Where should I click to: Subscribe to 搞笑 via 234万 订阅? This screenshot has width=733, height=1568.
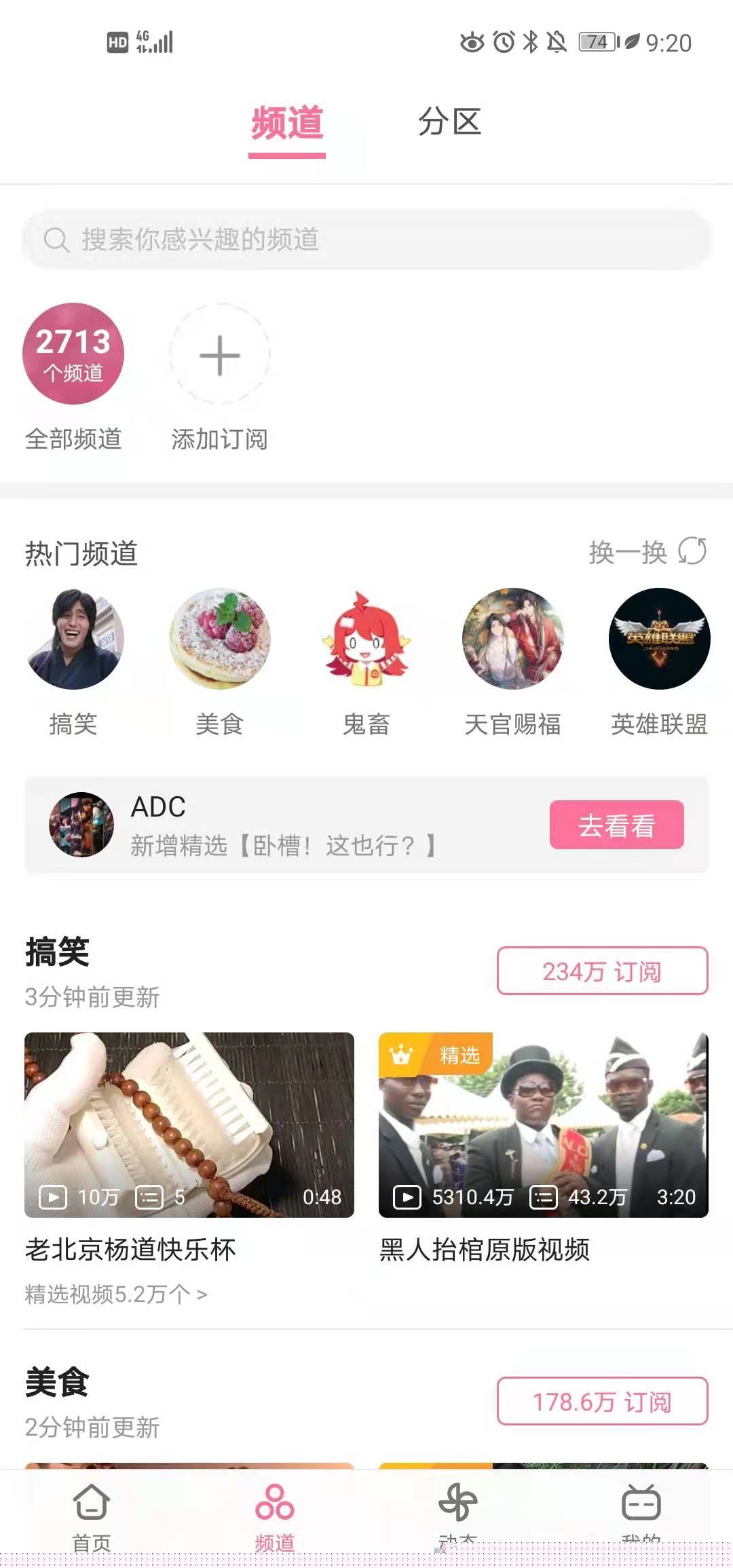pos(602,971)
